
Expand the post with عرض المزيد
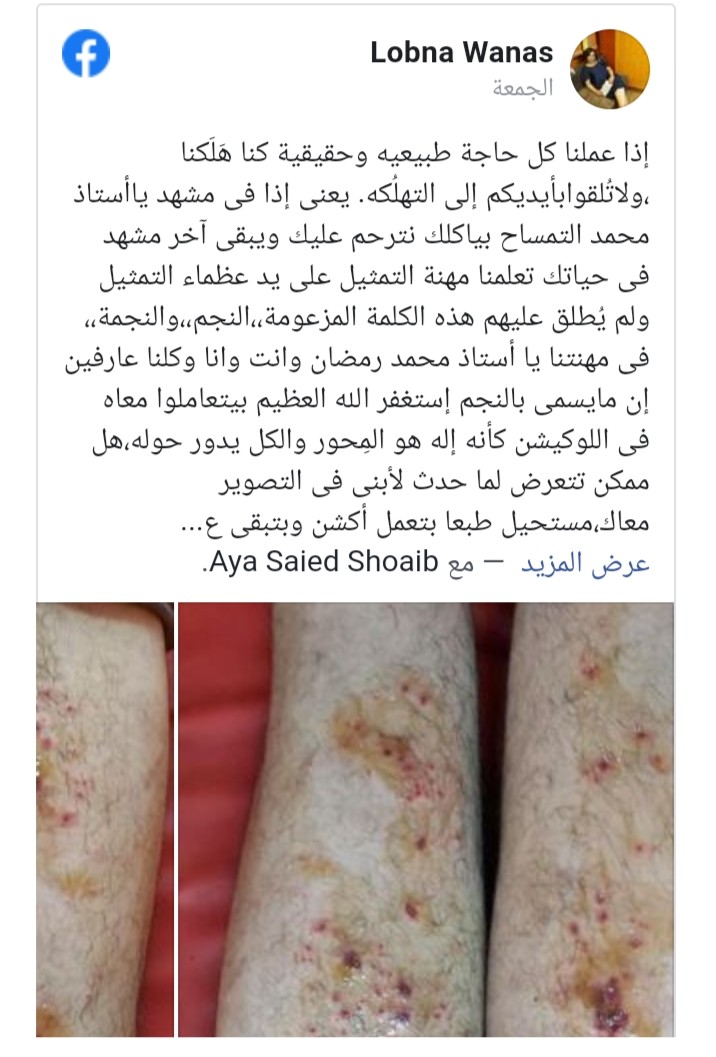585,564
